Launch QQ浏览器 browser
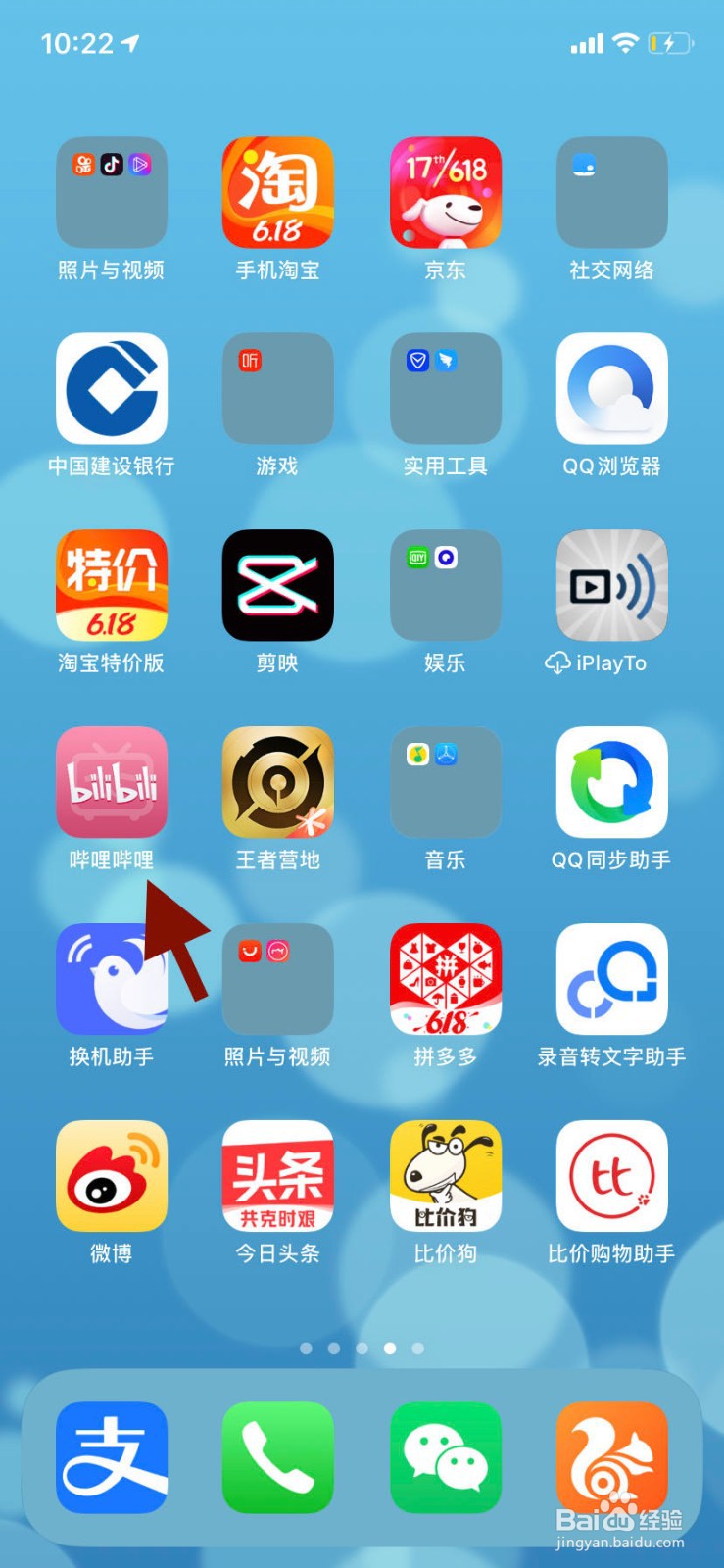Screen dimensions: 724x1568 click(x=611, y=389)
